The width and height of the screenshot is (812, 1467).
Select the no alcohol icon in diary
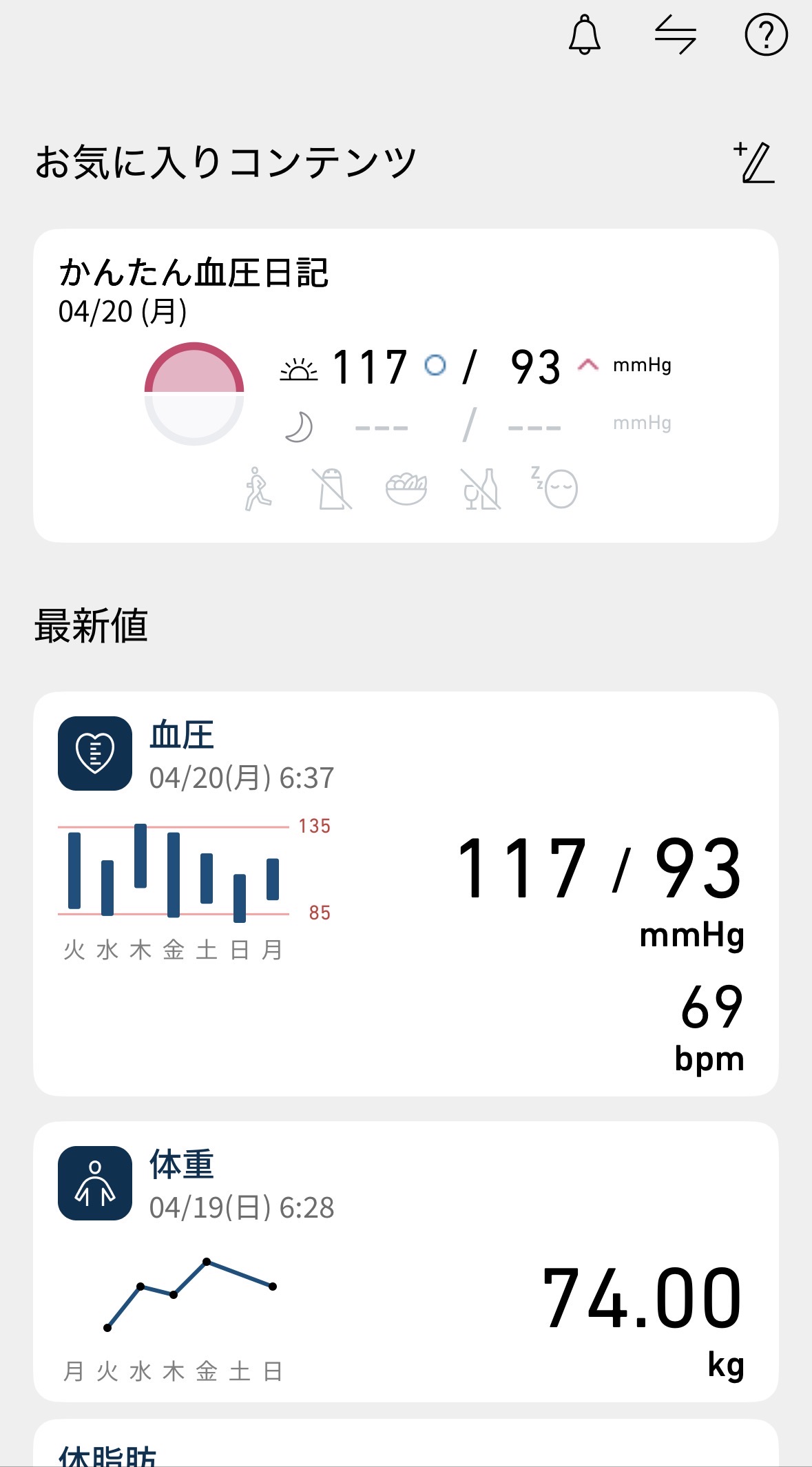click(481, 489)
